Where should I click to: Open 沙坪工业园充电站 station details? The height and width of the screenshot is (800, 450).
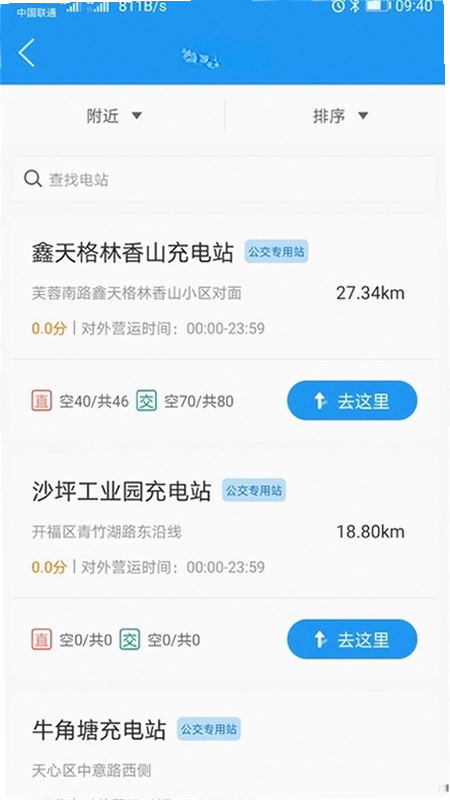point(121,491)
